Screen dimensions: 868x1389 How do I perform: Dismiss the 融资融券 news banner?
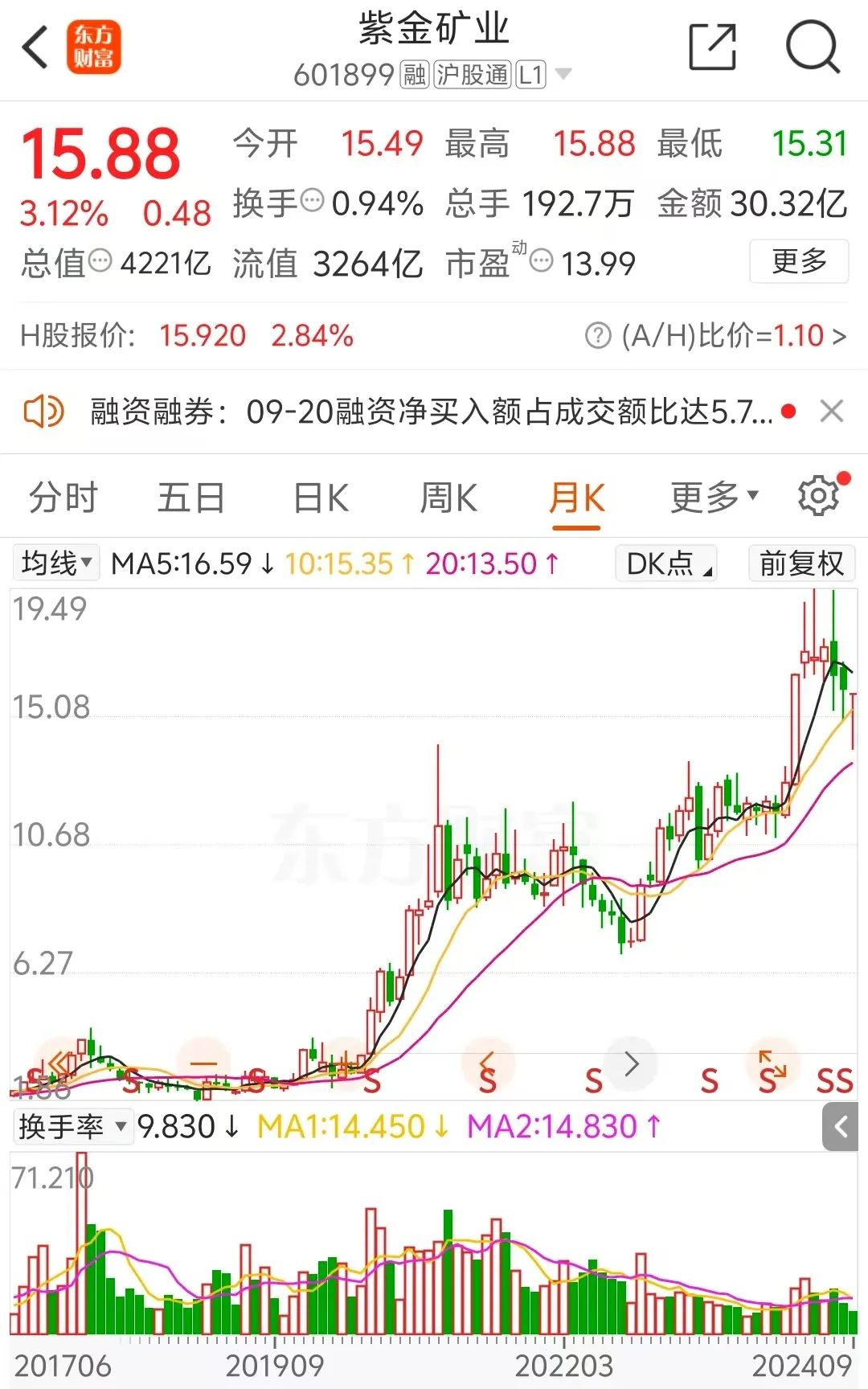[x=832, y=411]
